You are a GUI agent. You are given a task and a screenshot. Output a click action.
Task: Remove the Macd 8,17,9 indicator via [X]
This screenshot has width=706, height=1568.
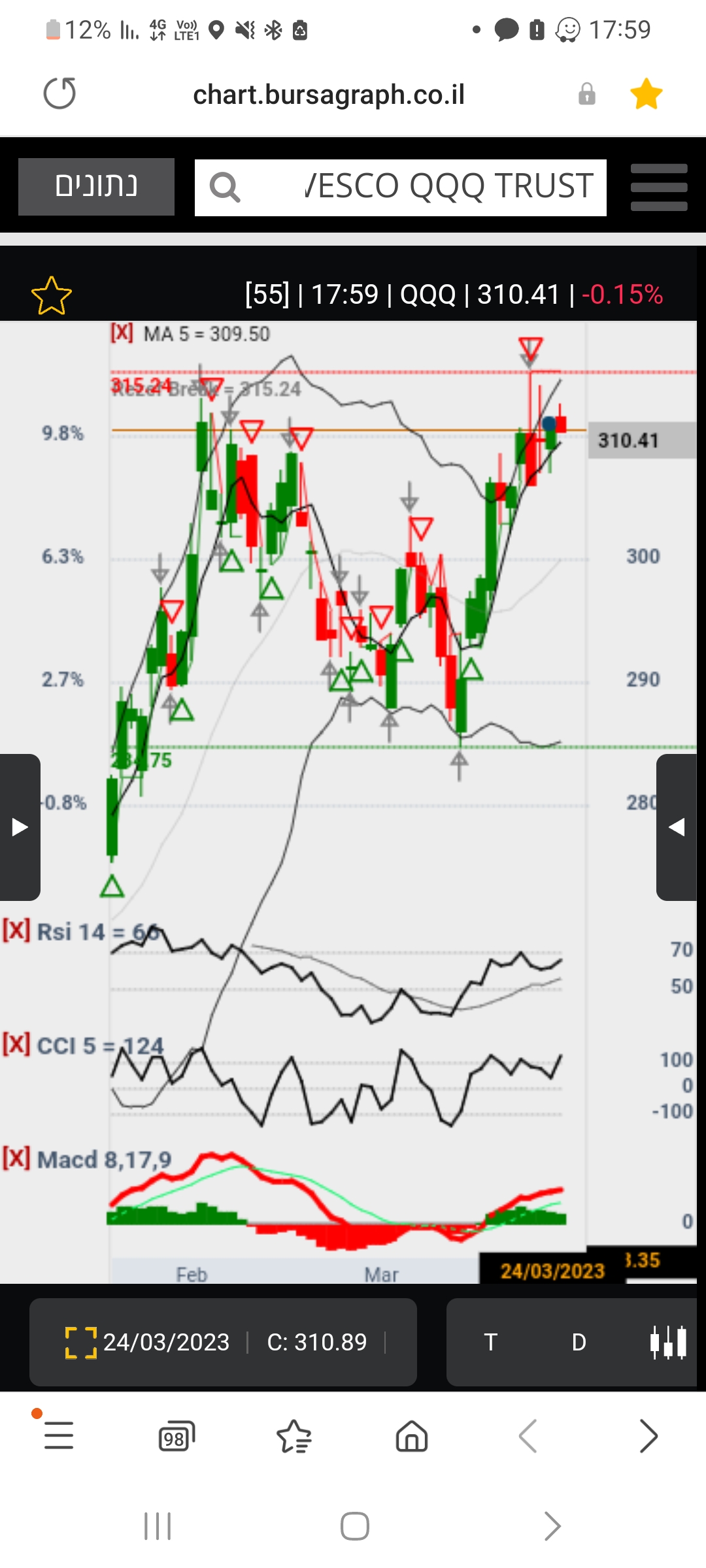[x=16, y=1158]
